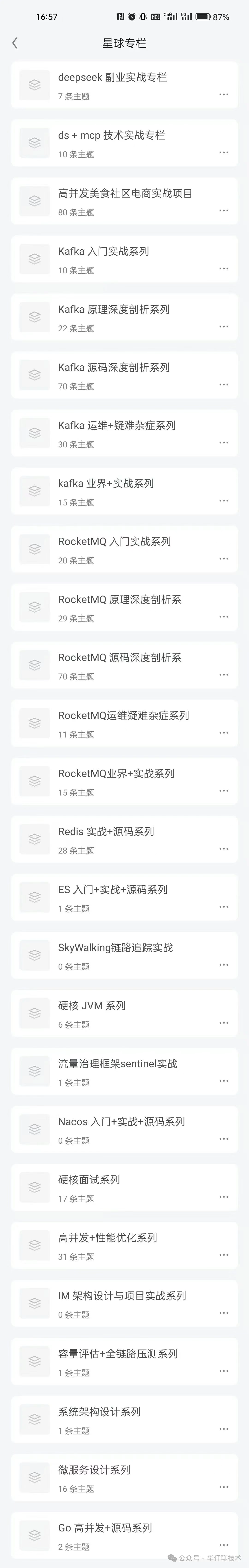
Task: Tap the three dots on Kafka 入门实战系列
Action: click(x=223, y=268)
